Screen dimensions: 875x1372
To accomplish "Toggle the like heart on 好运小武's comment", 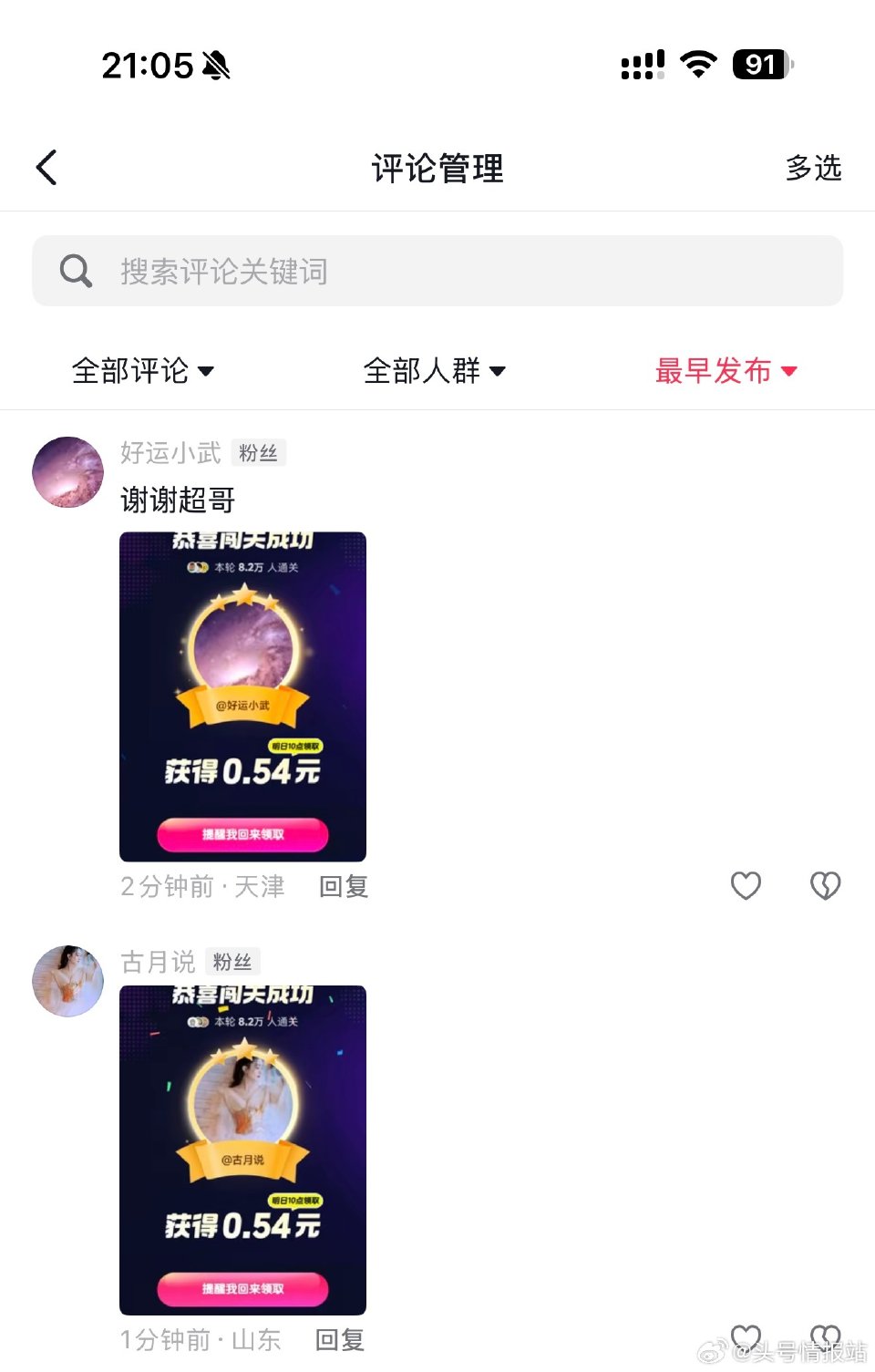I will pos(746,885).
